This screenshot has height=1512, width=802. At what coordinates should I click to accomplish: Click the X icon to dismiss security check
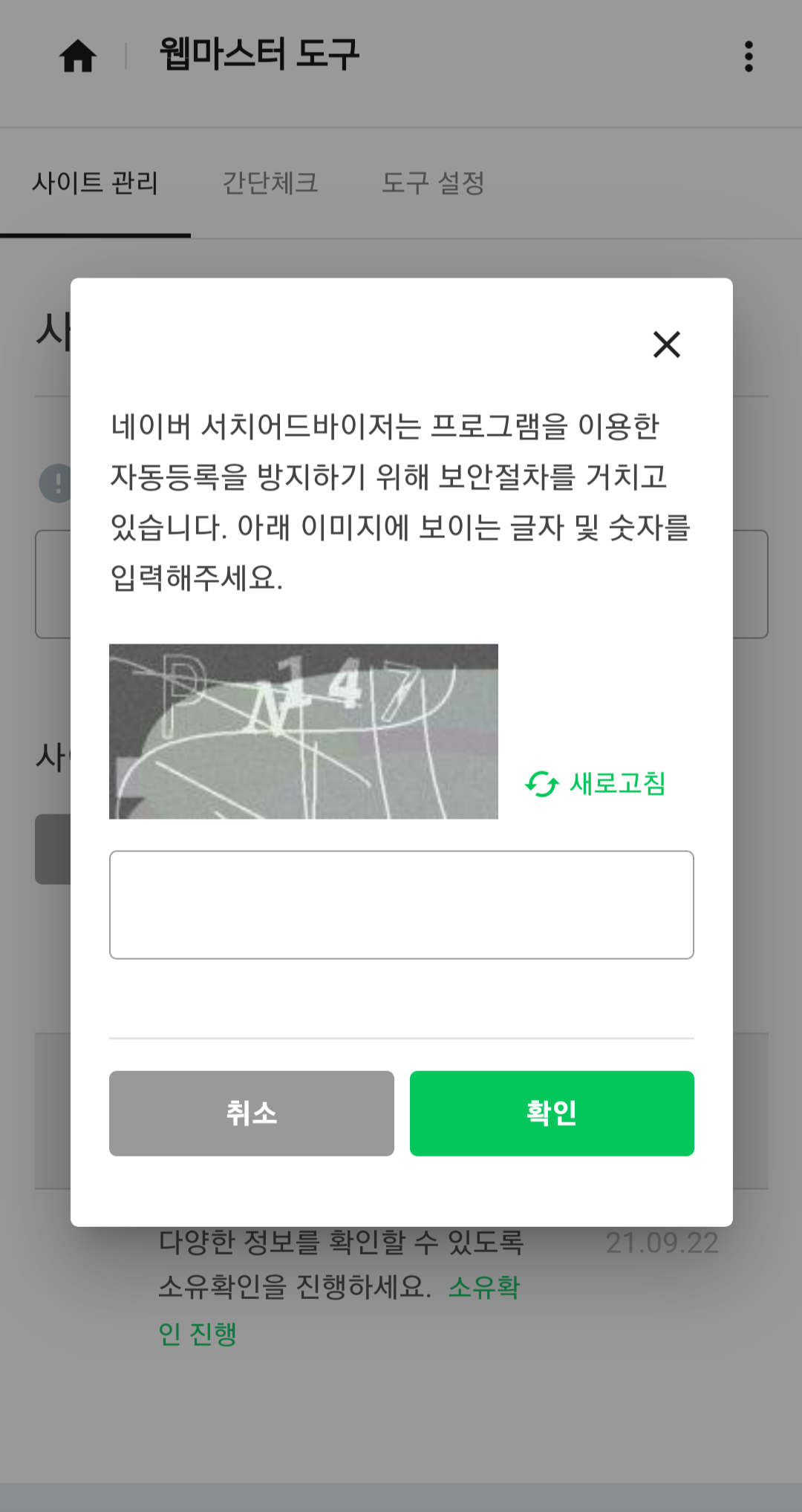[x=666, y=344]
